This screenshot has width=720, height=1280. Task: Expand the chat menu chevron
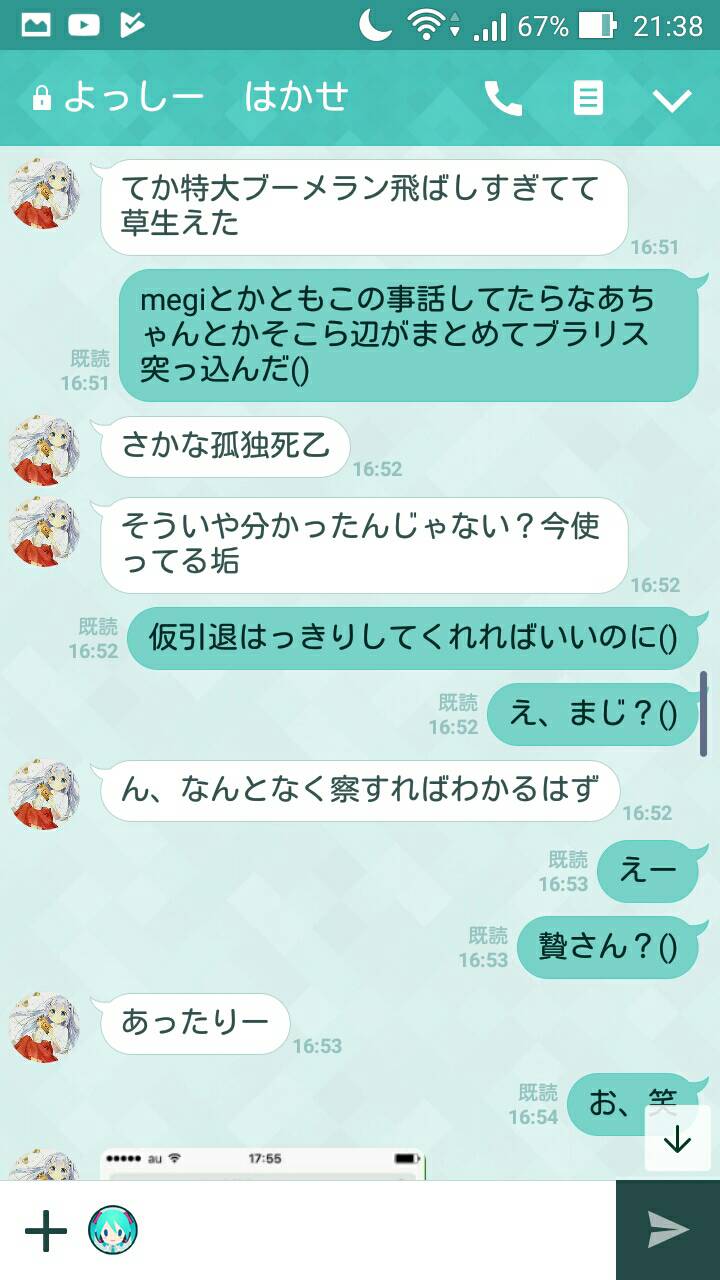tap(672, 98)
